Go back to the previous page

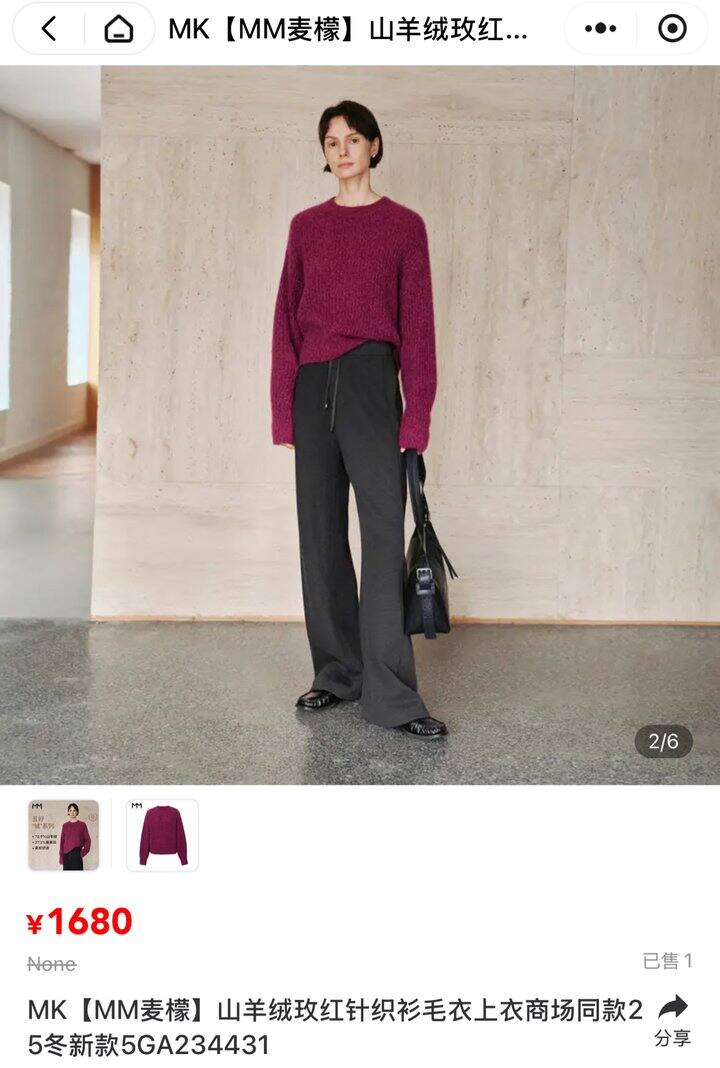pos(48,29)
